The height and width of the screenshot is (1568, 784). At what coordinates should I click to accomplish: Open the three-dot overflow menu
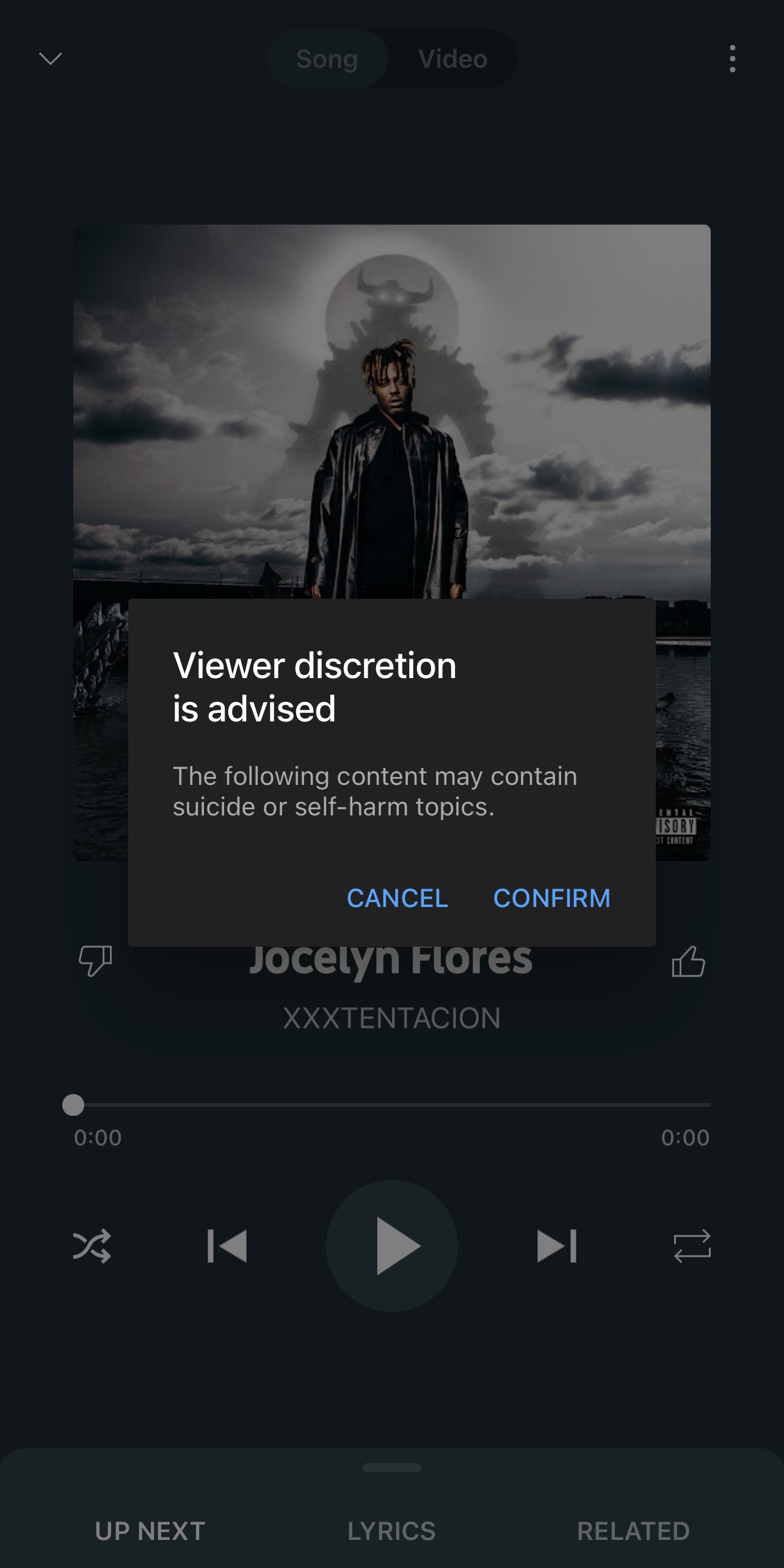click(733, 59)
